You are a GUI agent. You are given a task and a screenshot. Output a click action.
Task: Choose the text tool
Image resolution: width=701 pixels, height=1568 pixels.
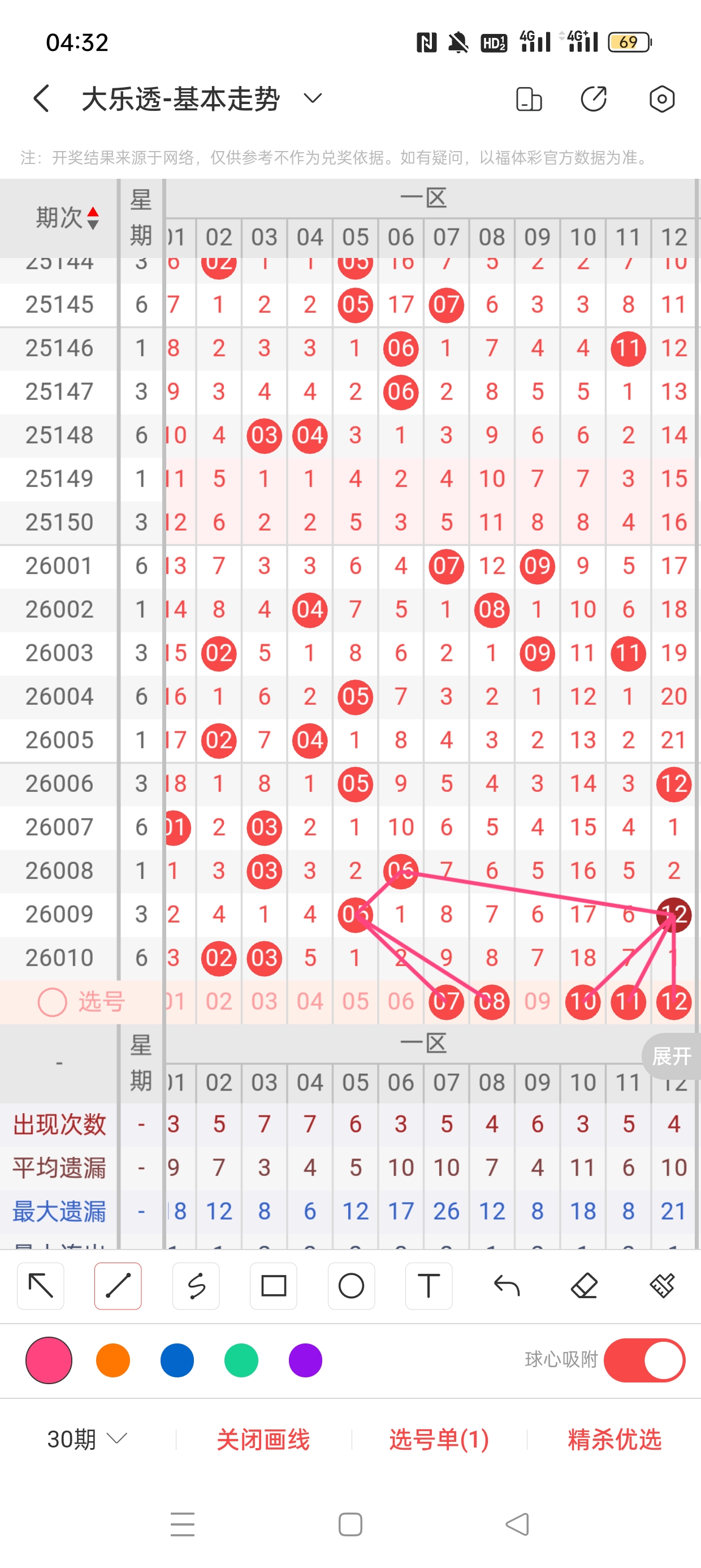pyautogui.click(x=429, y=1286)
